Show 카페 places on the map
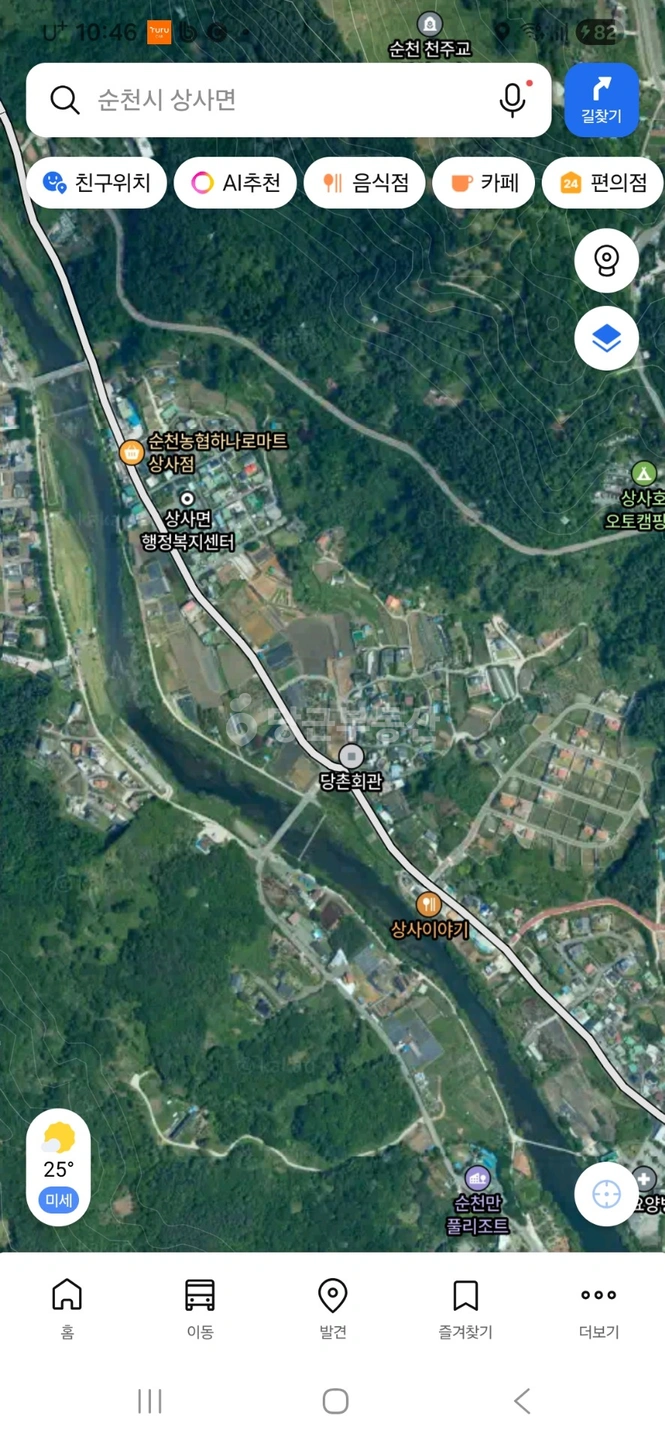The image size is (665, 1440). tap(484, 183)
